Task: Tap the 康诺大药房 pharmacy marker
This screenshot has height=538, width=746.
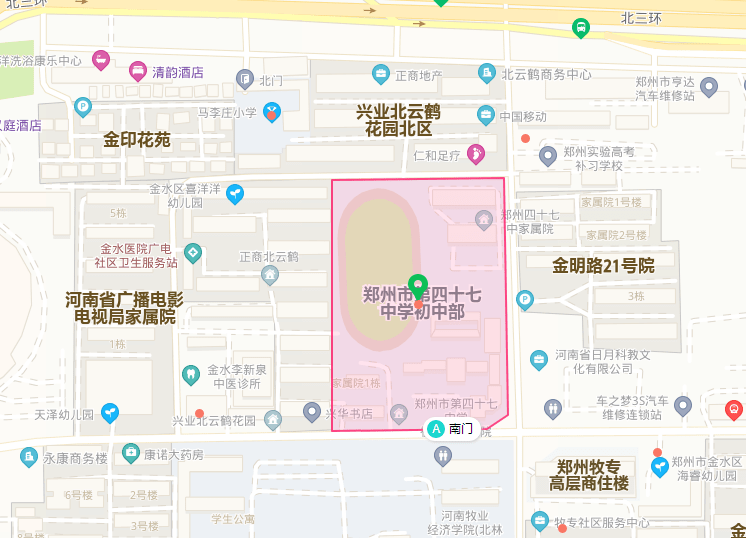Action: (x=131, y=454)
